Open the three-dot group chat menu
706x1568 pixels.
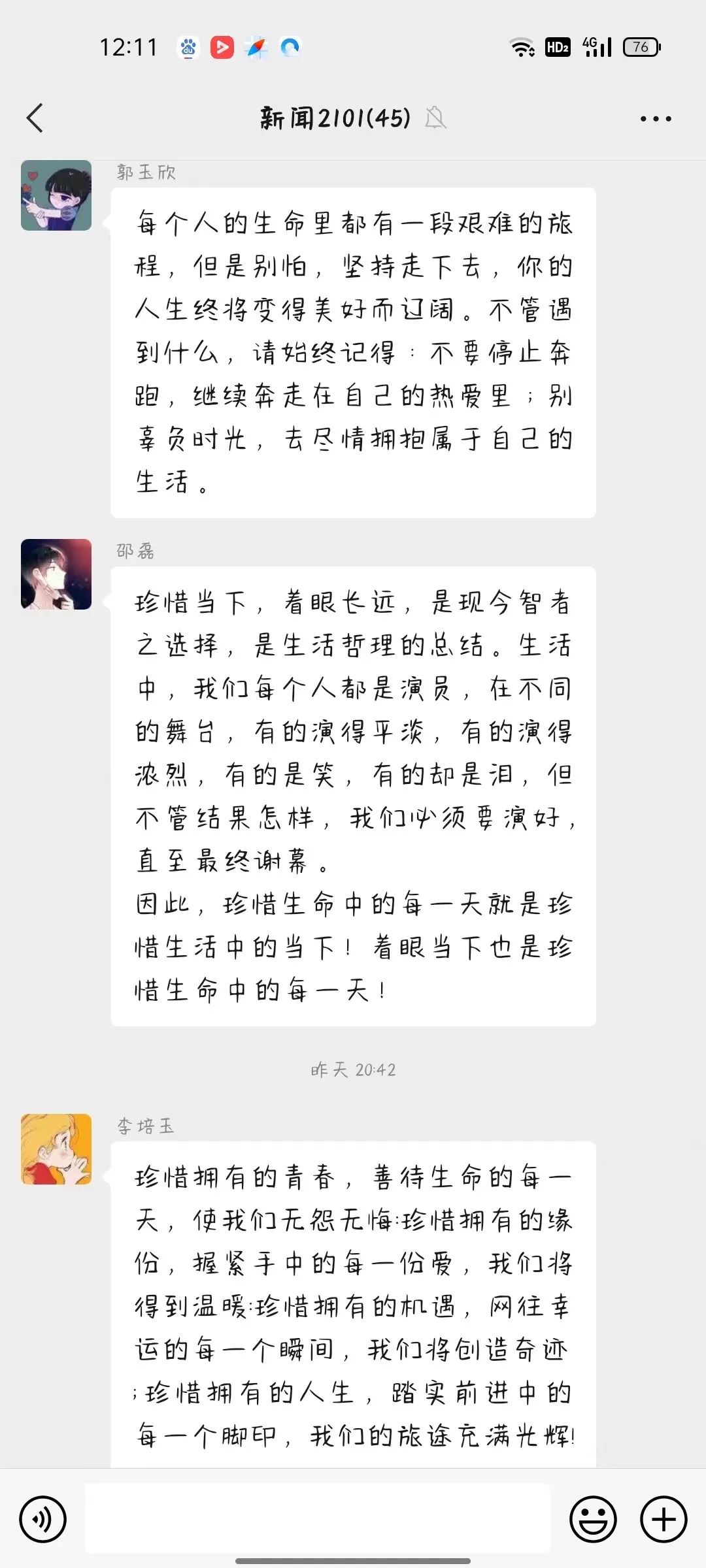click(x=656, y=119)
